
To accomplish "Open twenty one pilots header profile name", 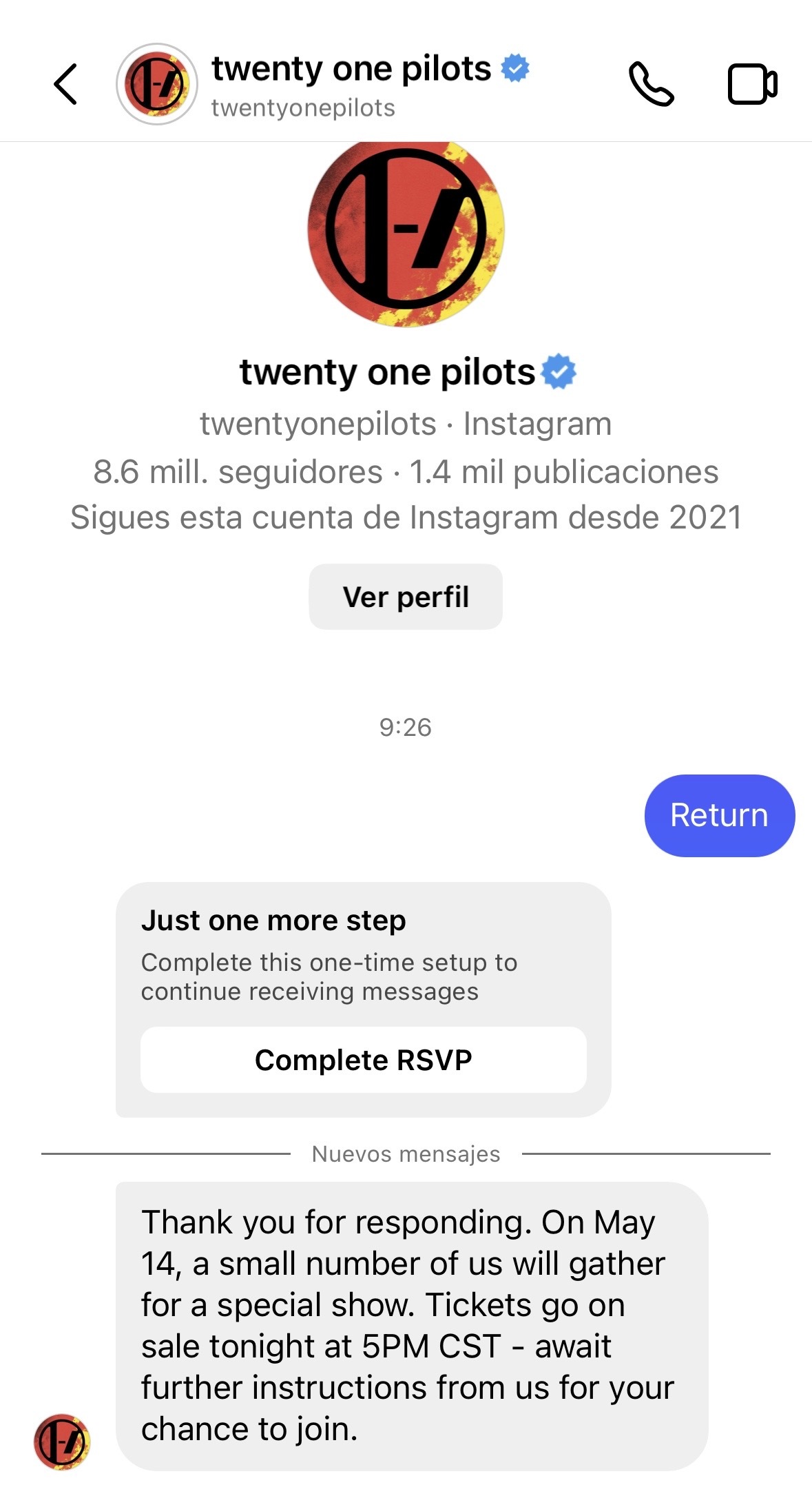I will click(351, 70).
